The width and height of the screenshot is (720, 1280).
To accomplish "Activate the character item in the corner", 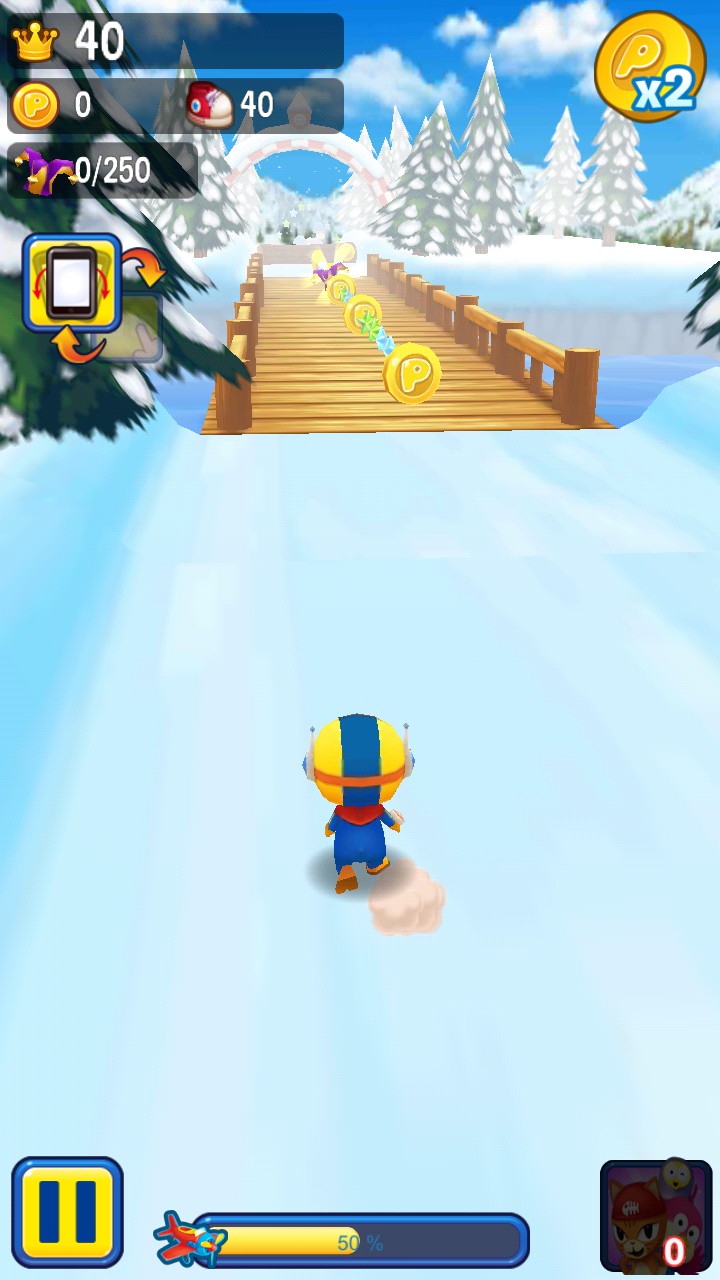I will [656, 1216].
